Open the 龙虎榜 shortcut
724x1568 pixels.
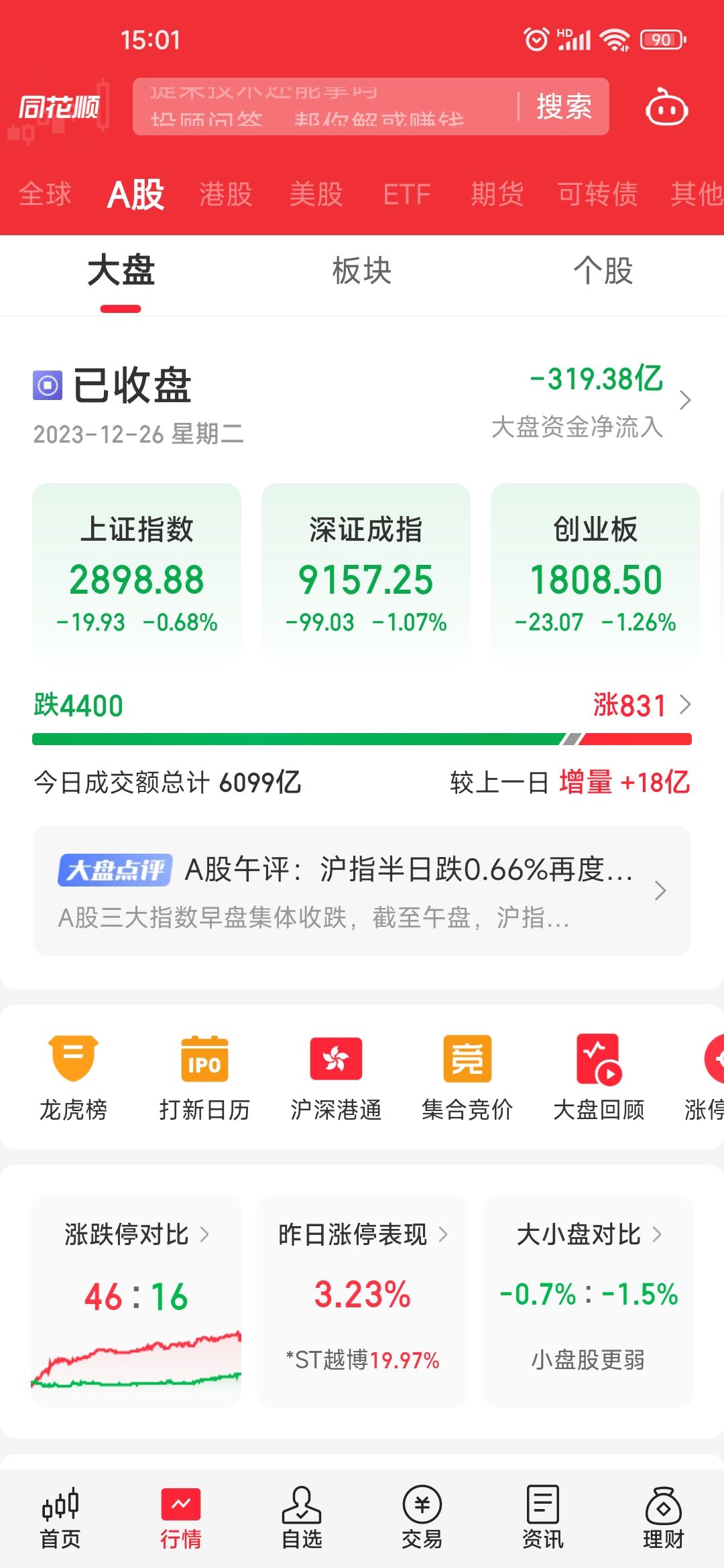tap(74, 1077)
